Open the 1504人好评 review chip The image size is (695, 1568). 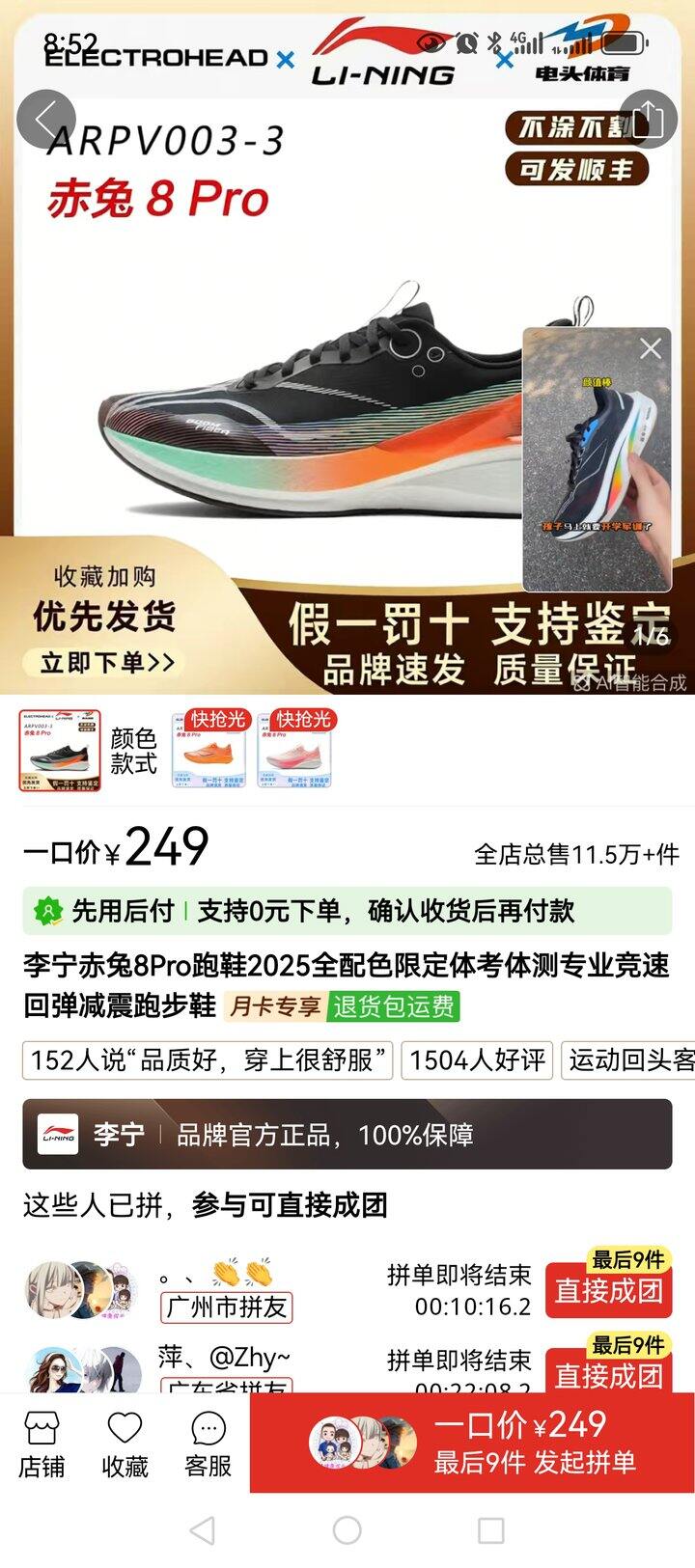click(x=477, y=1060)
